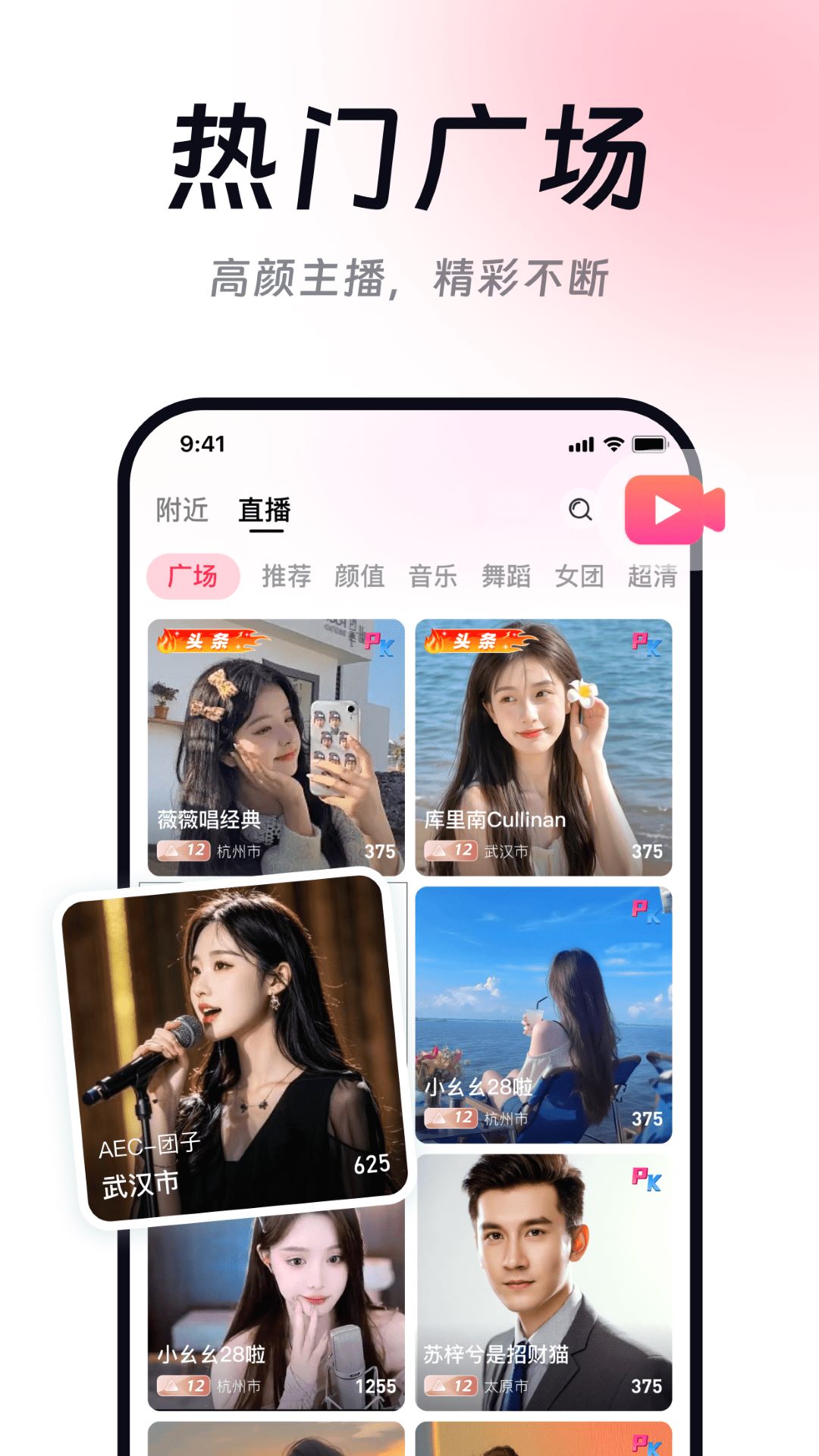Switch to the 直播 tab
The width and height of the screenshot is (819, 1456).
[267, 508]
